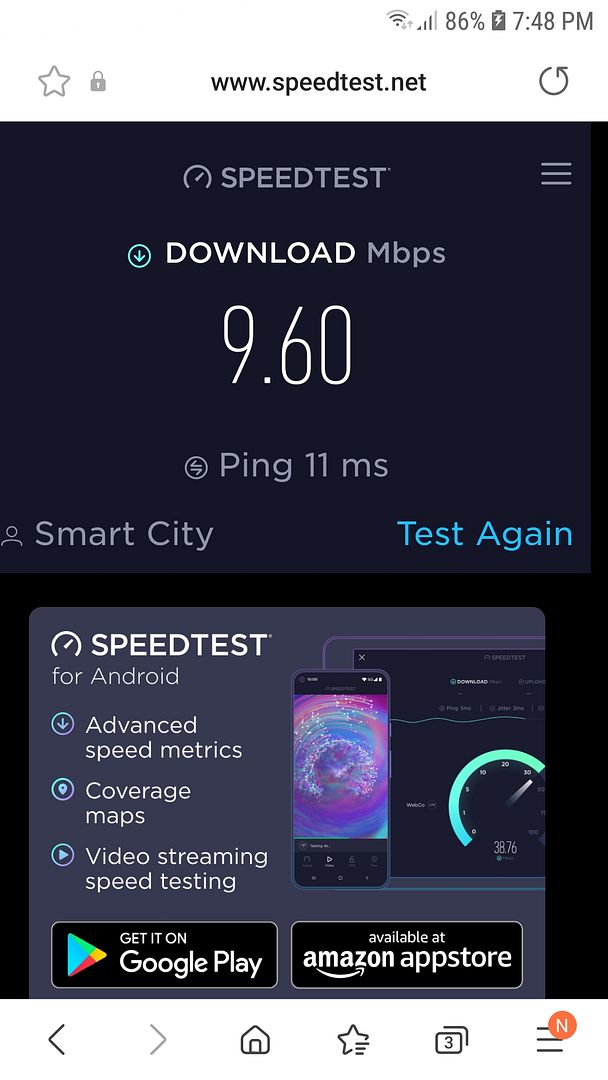The height and width of the screenshot is (1080, 608).
Task: Reload the page
Action: [x=553, y=81]
